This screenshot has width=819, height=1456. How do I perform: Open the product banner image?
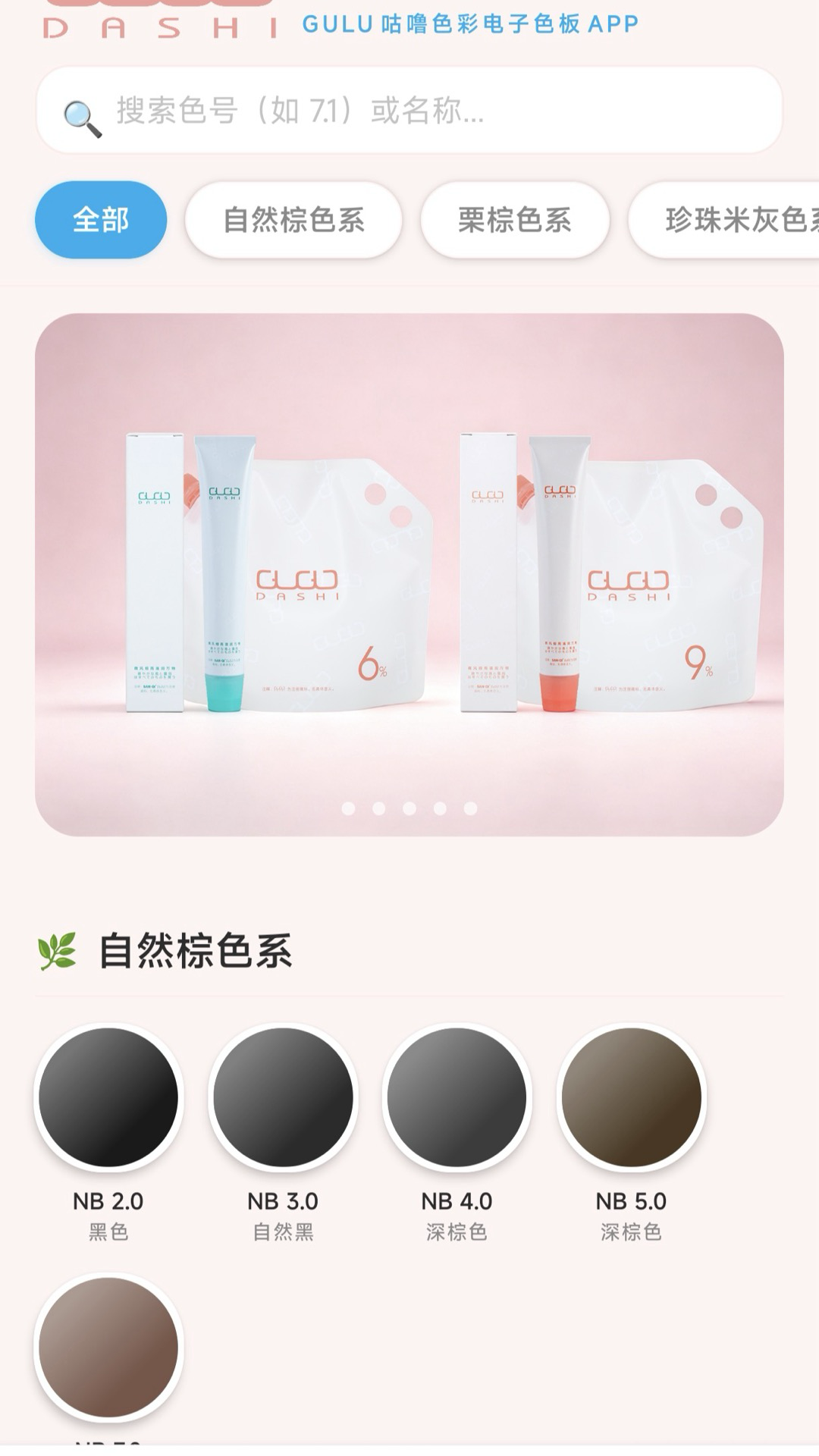click(x=409, y=575)
